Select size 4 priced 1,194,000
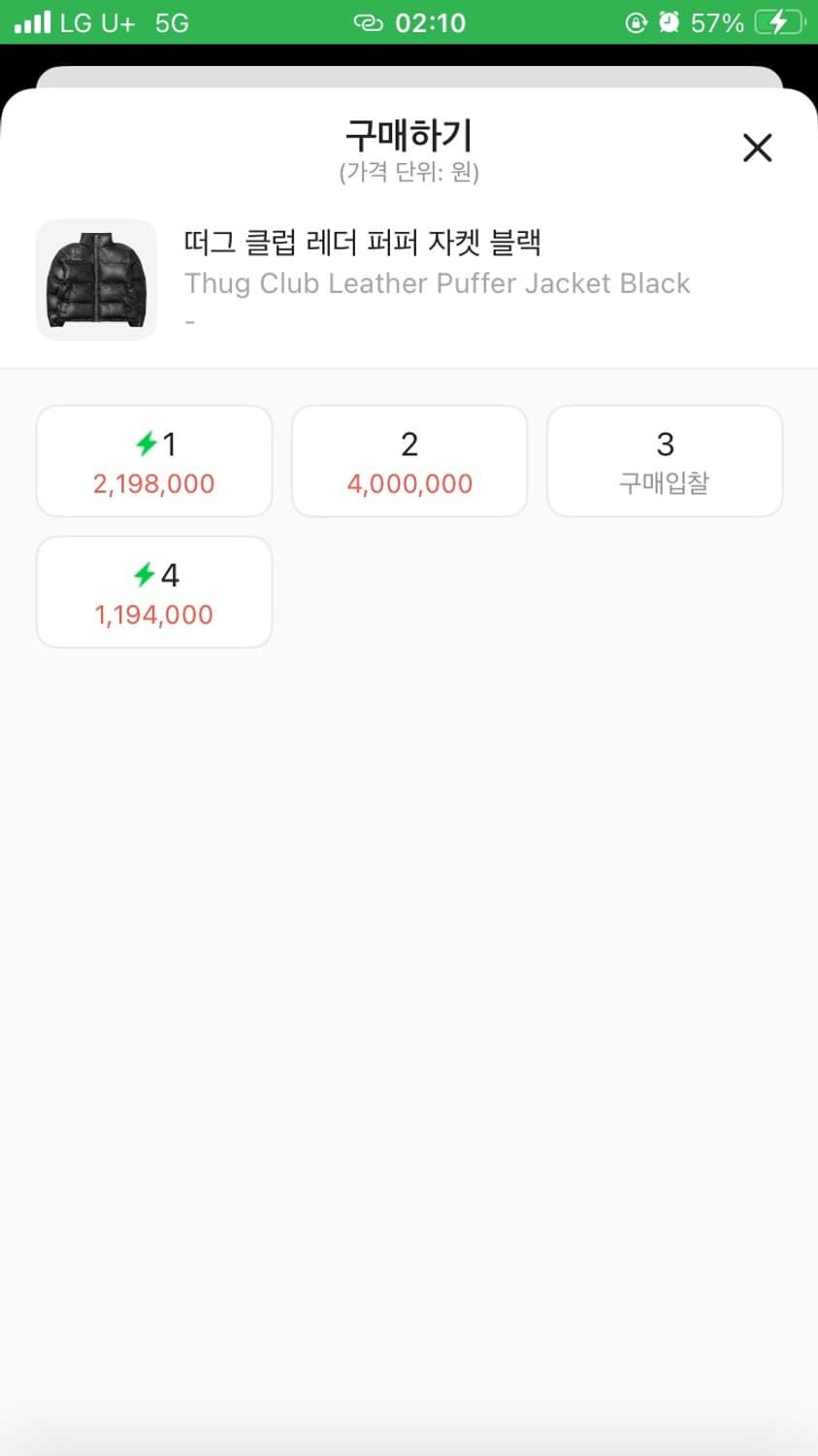 [x=153, y=591]
